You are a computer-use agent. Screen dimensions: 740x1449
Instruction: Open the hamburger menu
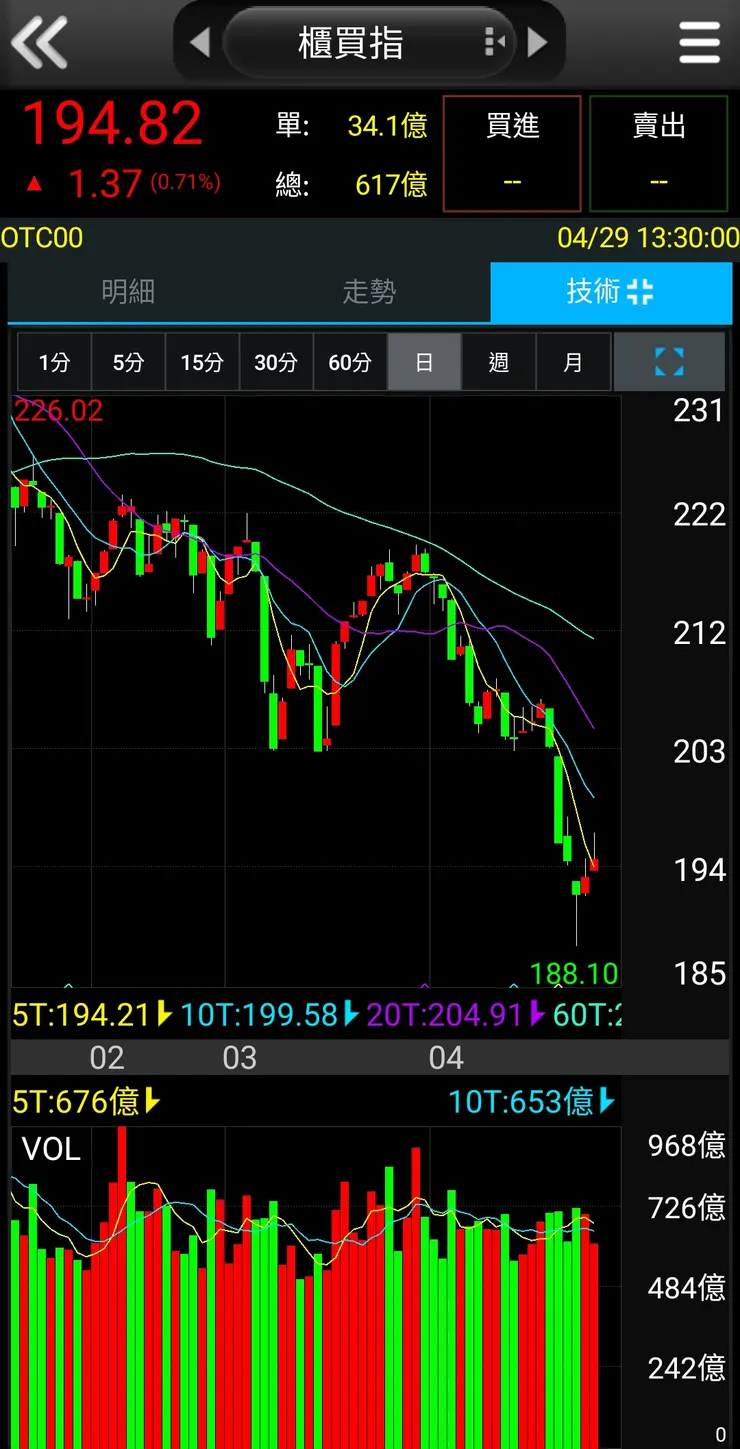pos(699,43)
